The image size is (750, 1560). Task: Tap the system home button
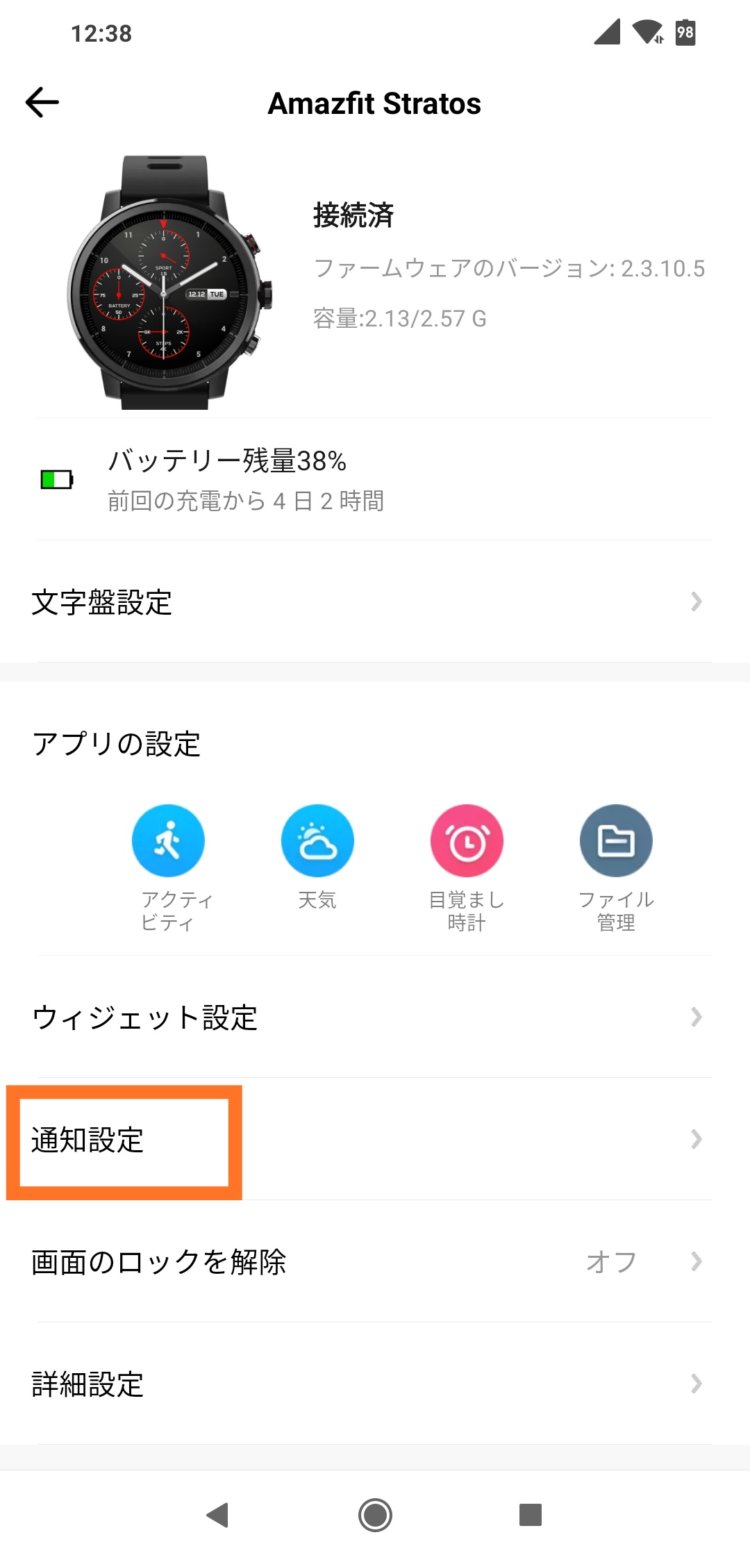(x=375, y=1515)
